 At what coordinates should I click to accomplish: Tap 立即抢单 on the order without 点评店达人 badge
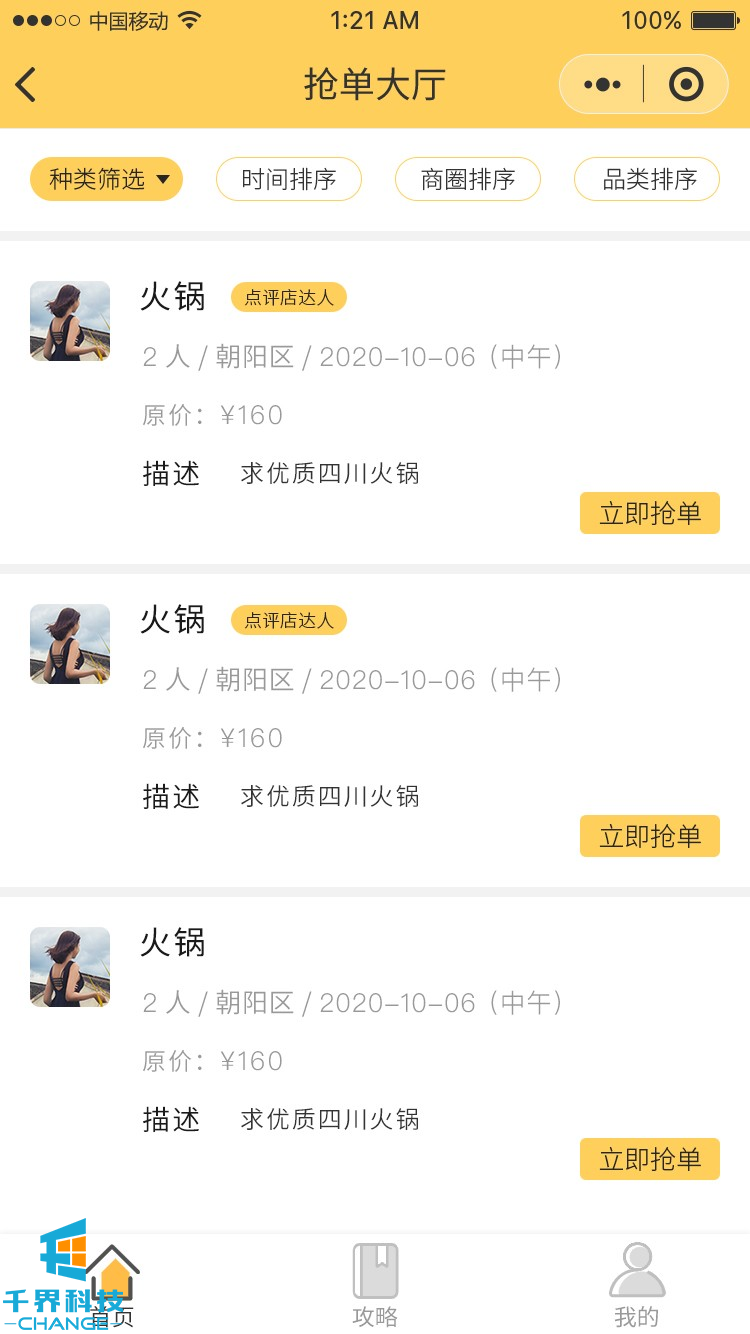[x=650, y=1160]
